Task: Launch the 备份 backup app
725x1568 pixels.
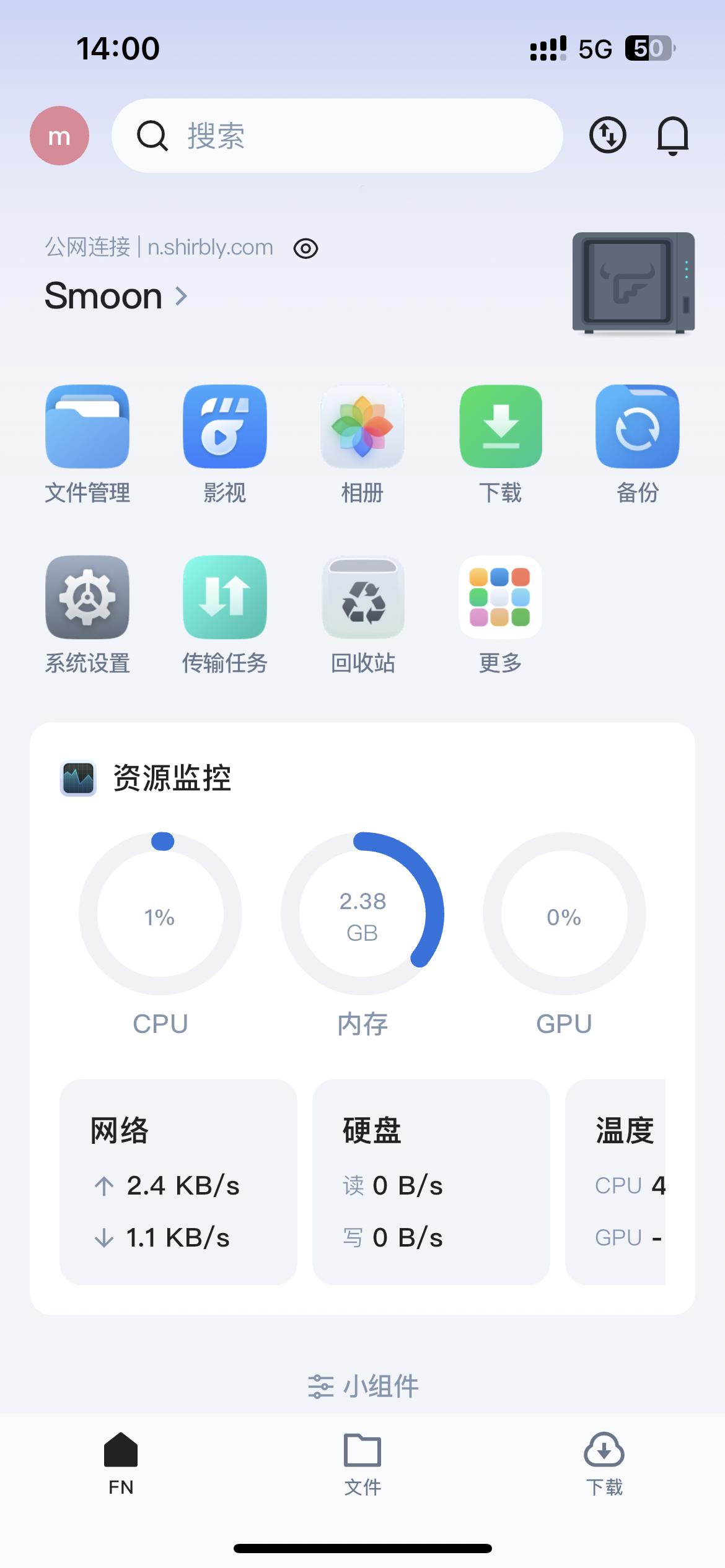Action: (638, 427)
